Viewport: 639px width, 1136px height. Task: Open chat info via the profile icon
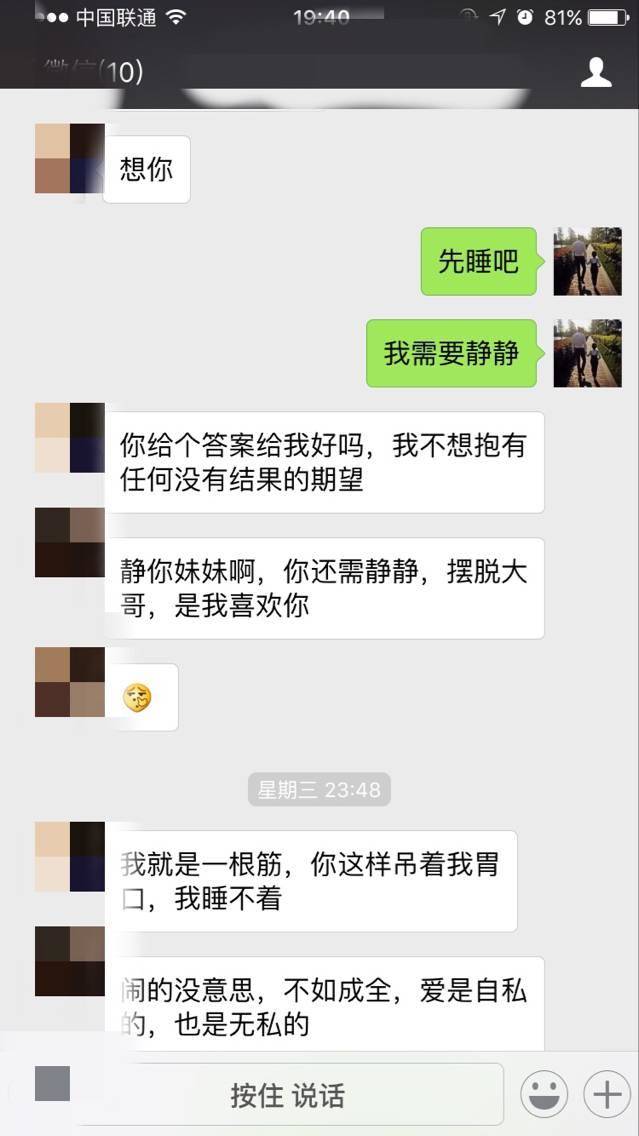(x=596, y=72)
